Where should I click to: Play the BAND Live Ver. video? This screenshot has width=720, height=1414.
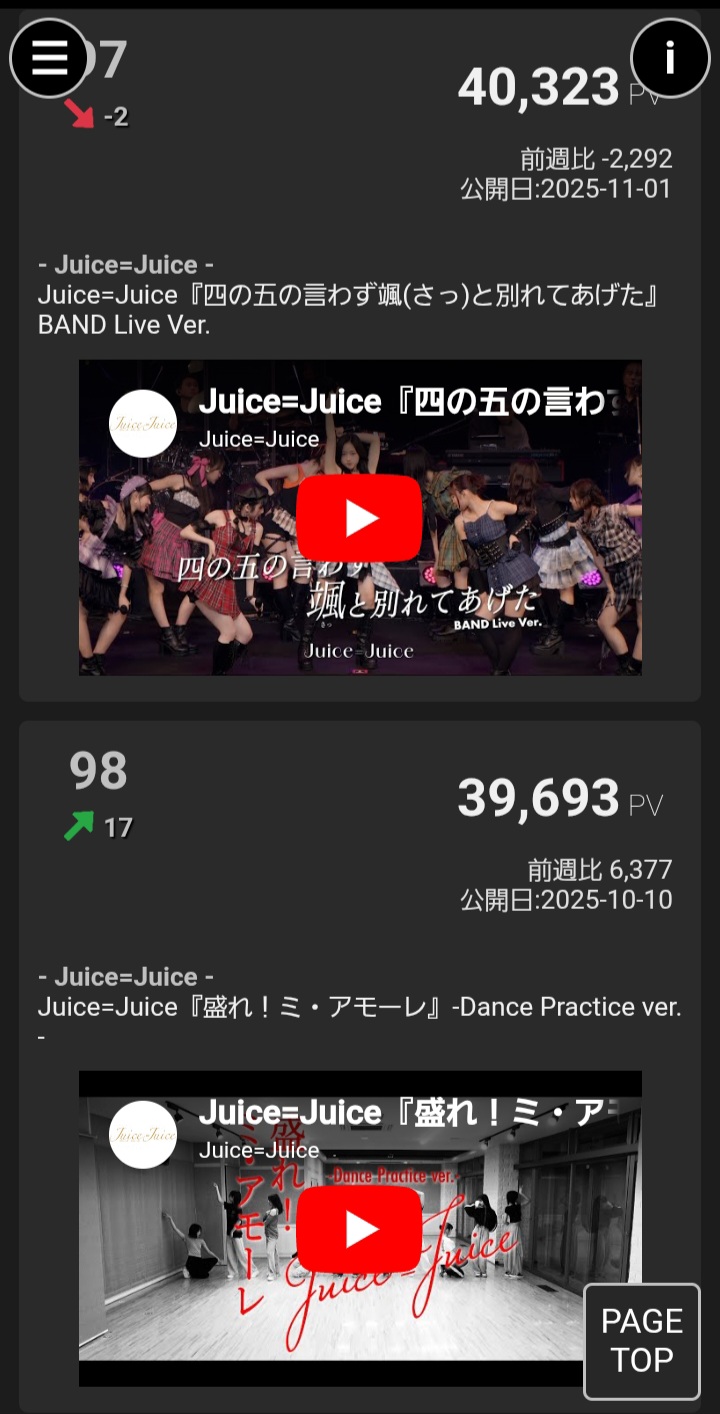[x=360, y=518]
